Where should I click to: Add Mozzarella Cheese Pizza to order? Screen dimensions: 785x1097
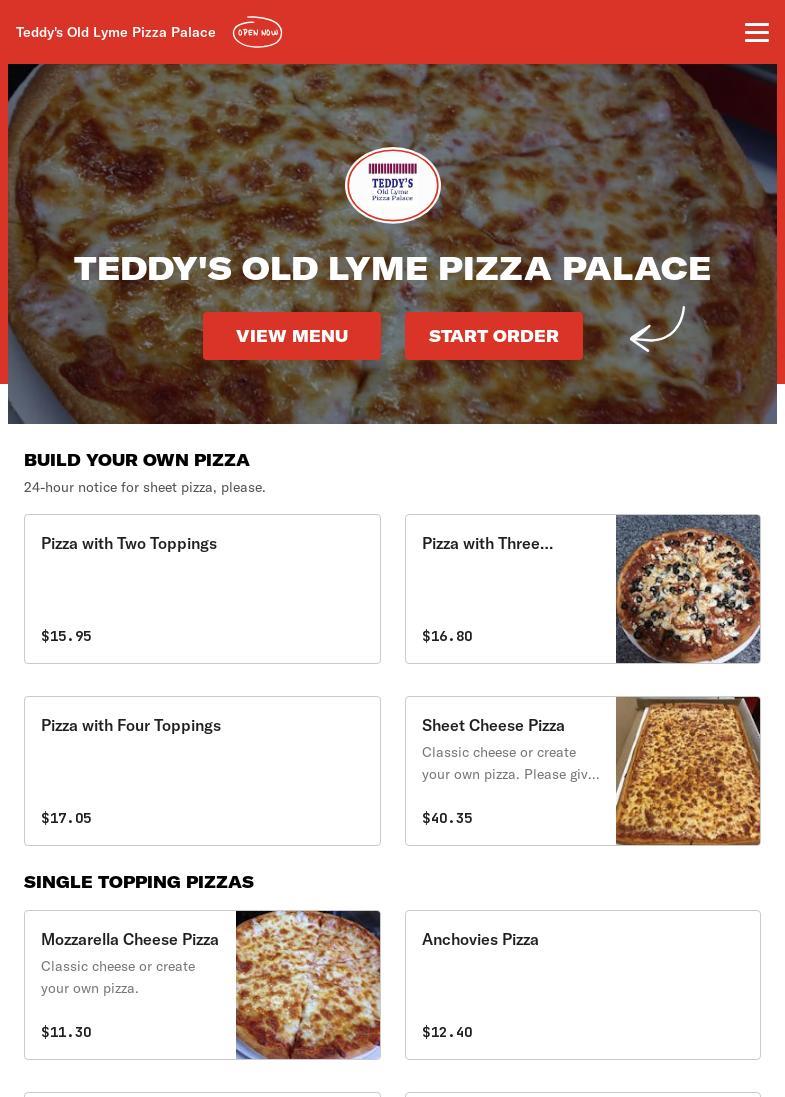point(202,985)
